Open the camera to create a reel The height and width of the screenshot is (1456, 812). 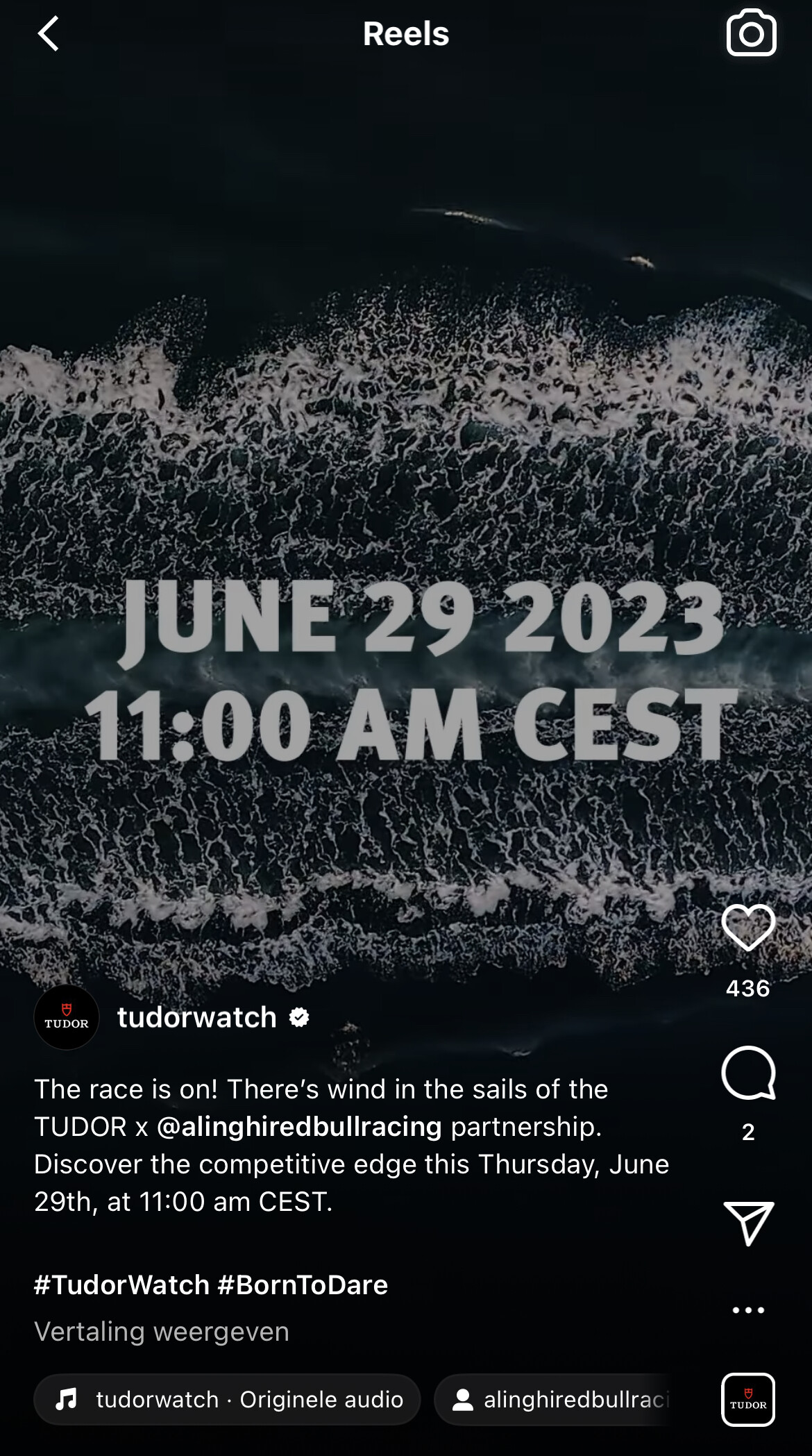coord(751,33)
